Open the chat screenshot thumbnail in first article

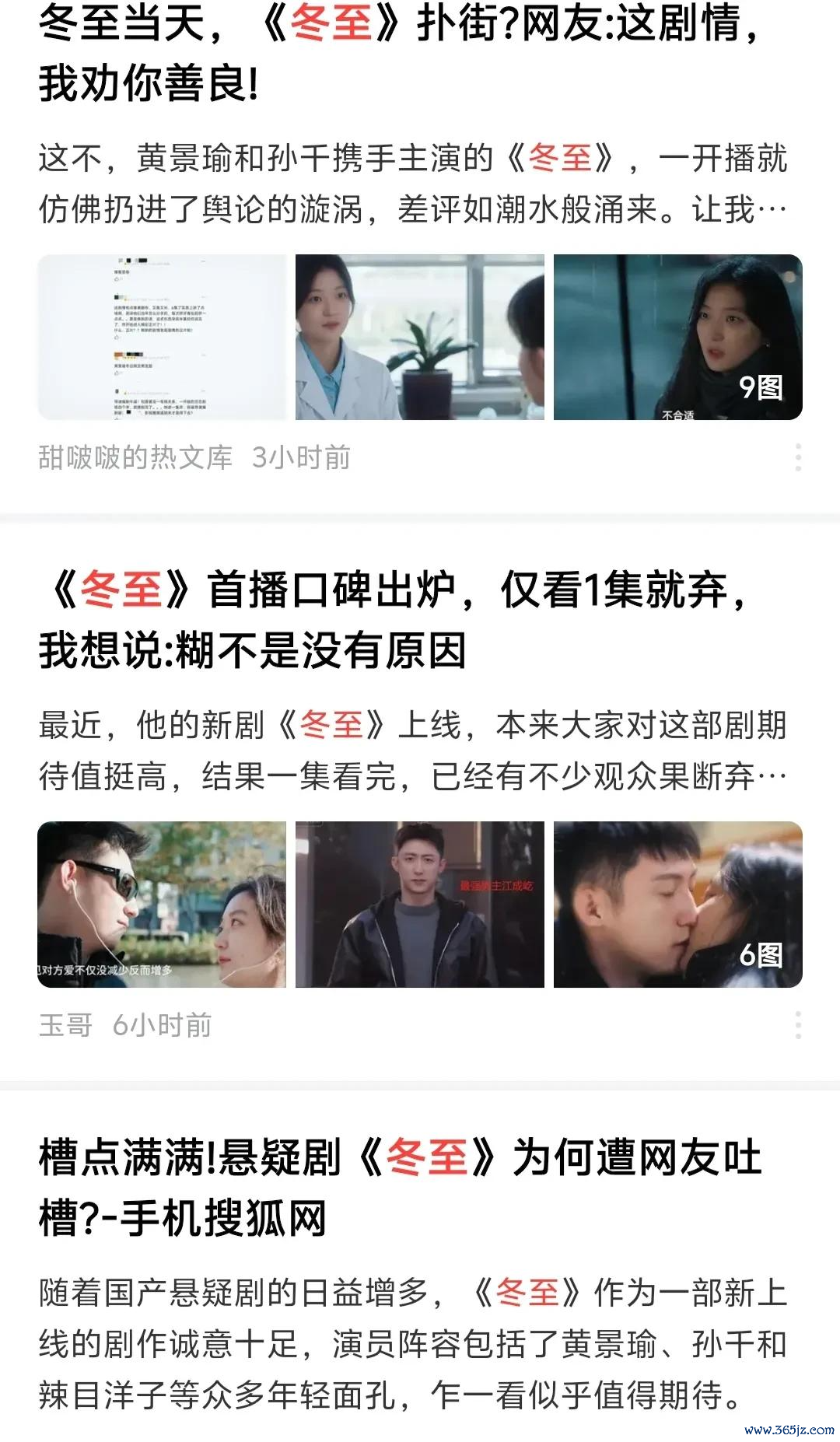coord(162,337)
